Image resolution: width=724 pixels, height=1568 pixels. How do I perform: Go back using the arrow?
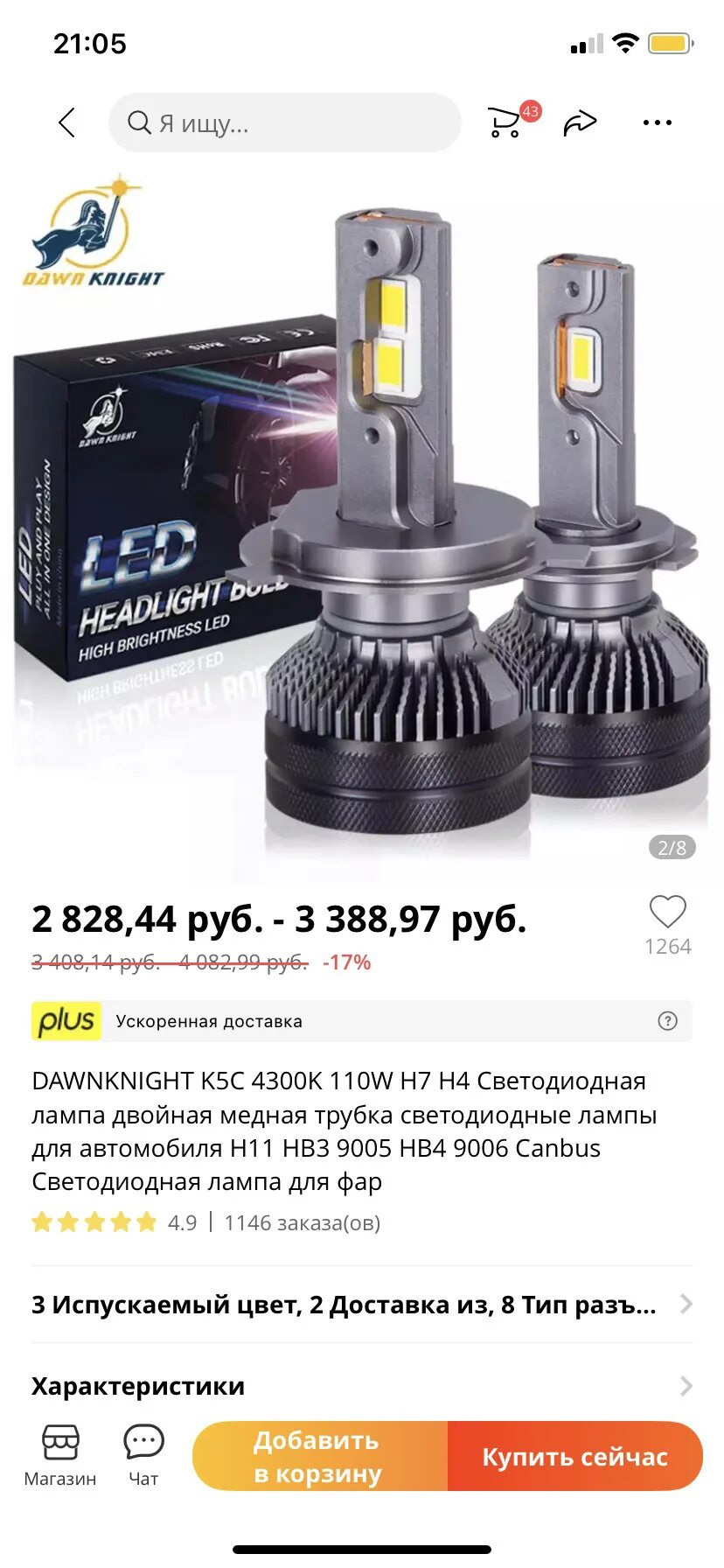pyautogui.click(x=67, y=122)
